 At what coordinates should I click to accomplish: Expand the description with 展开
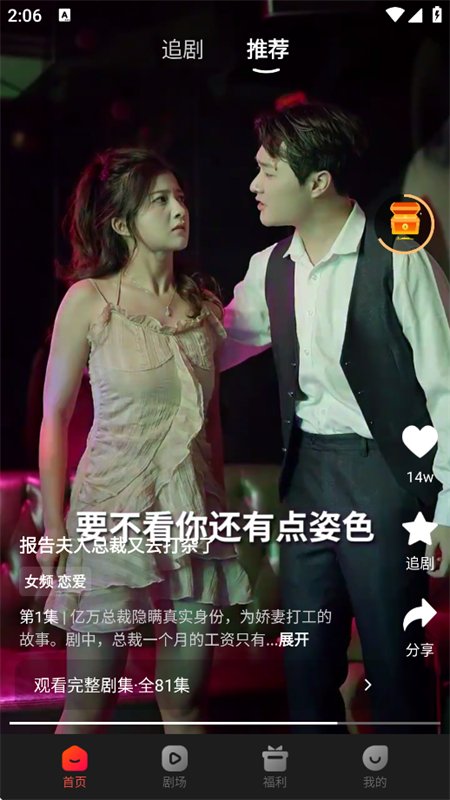[x=294, y=640]
